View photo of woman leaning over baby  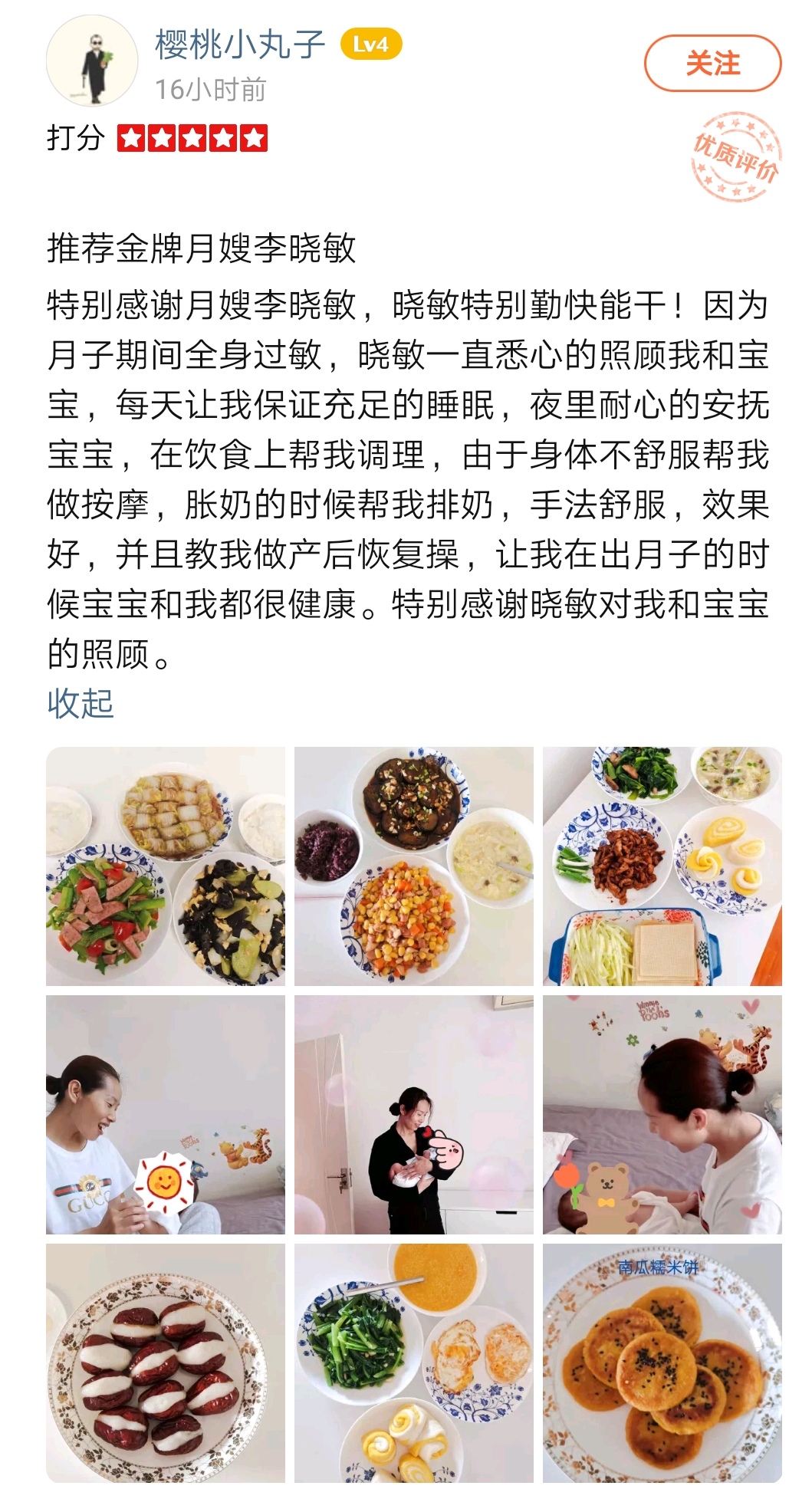pyautogui.click(x=662, y=1114)
